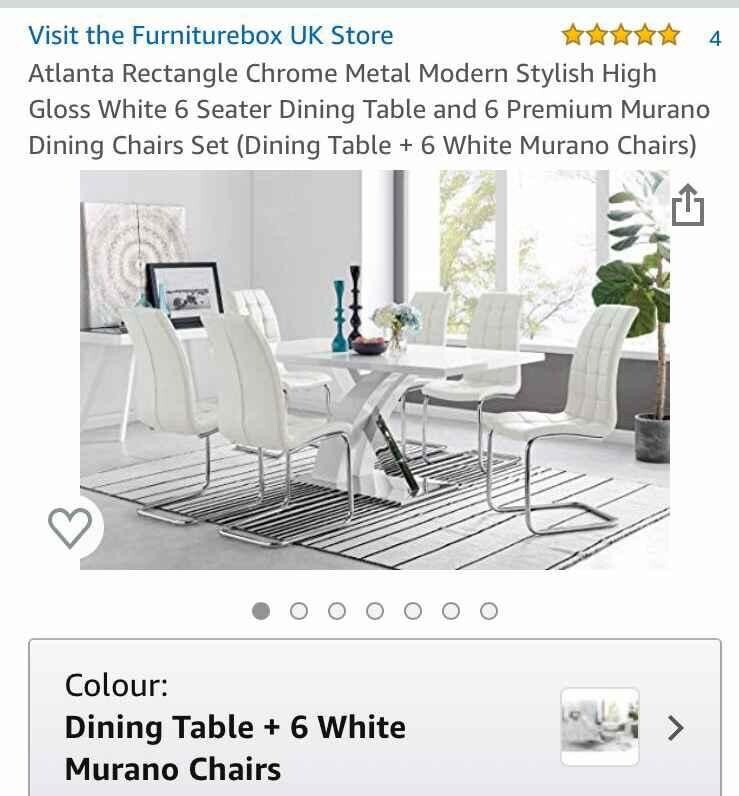Viewport: 739px width, 796px height.
Task: Visit the Furniturebox UK Store link
Action: click(x=210, y=35)
